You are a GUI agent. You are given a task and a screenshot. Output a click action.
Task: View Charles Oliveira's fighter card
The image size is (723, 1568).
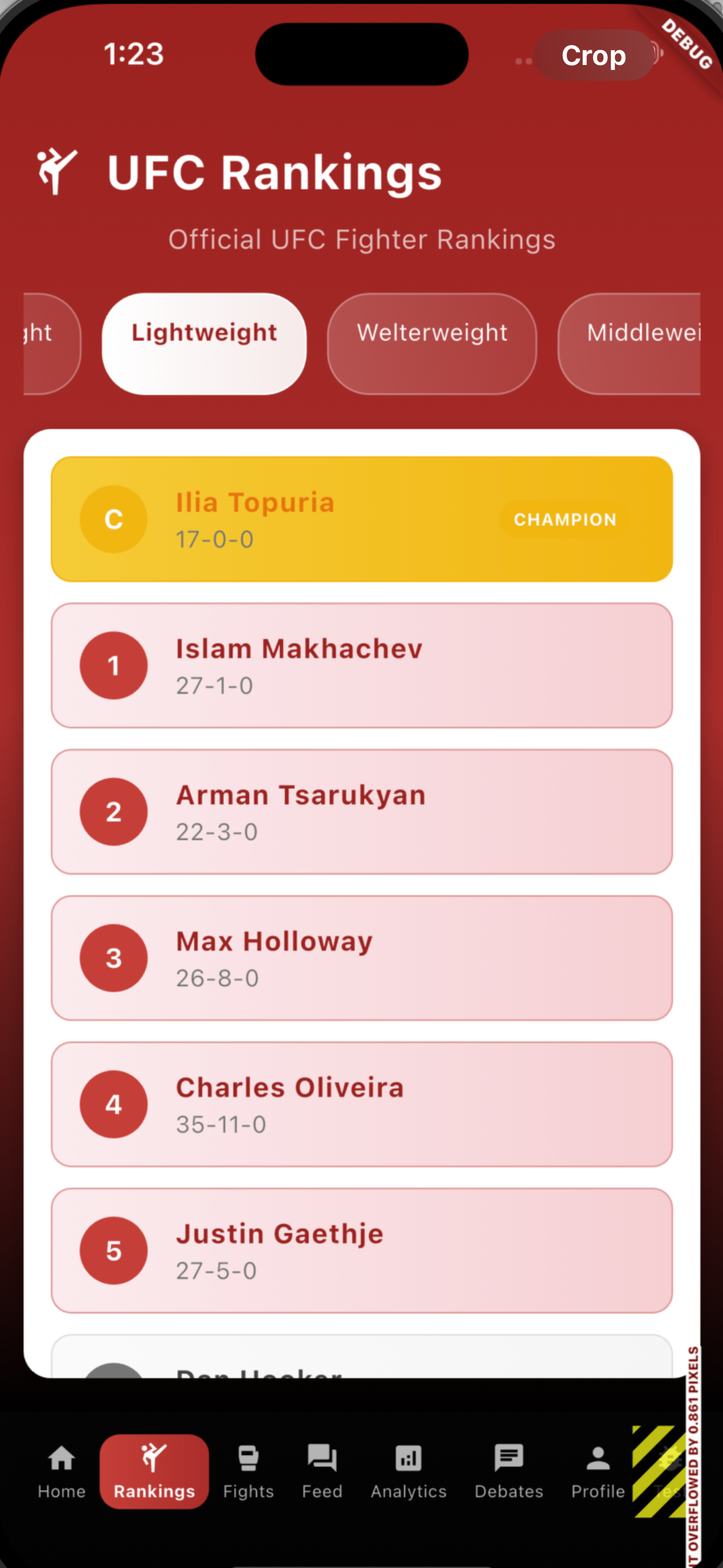(361, 1104)
